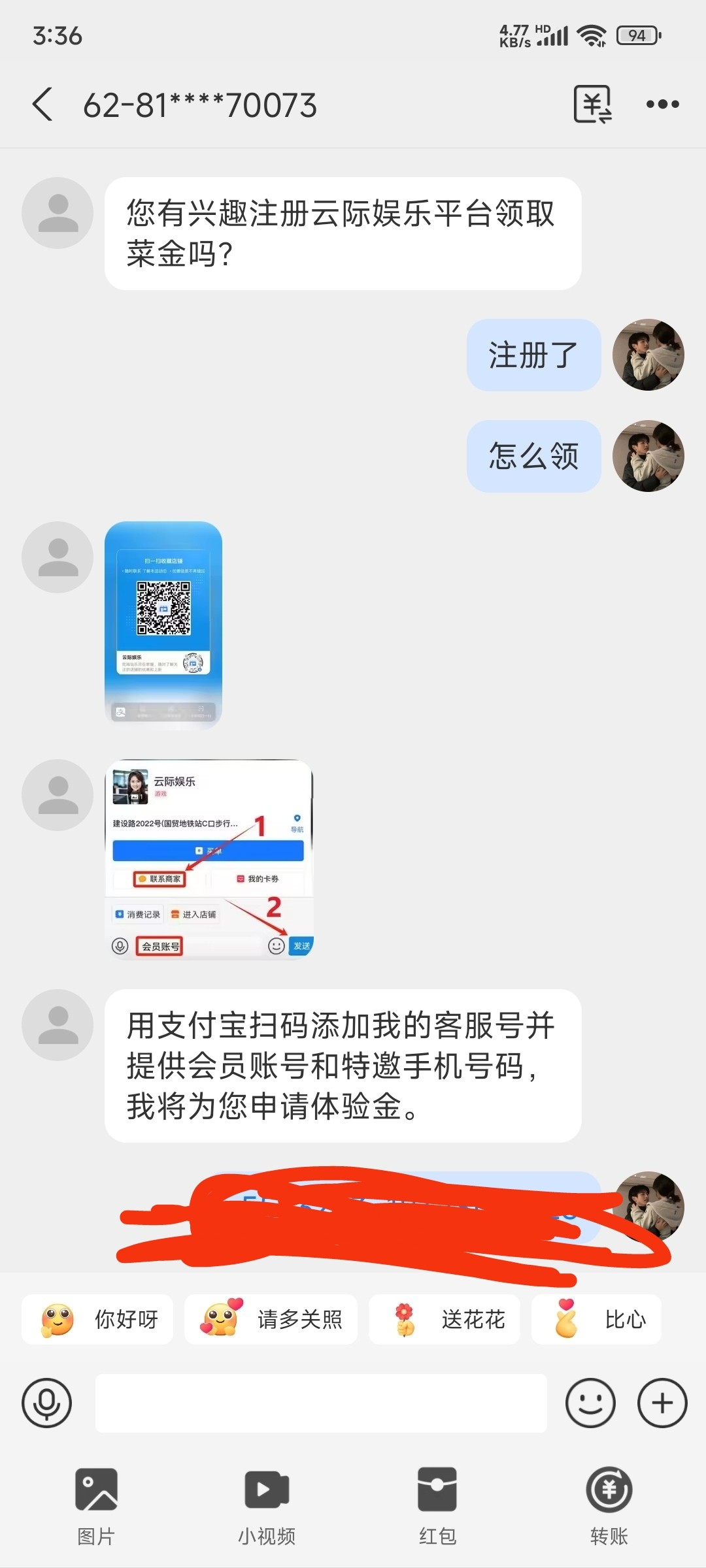Open the transfer records yen icon

pos(592,105)
